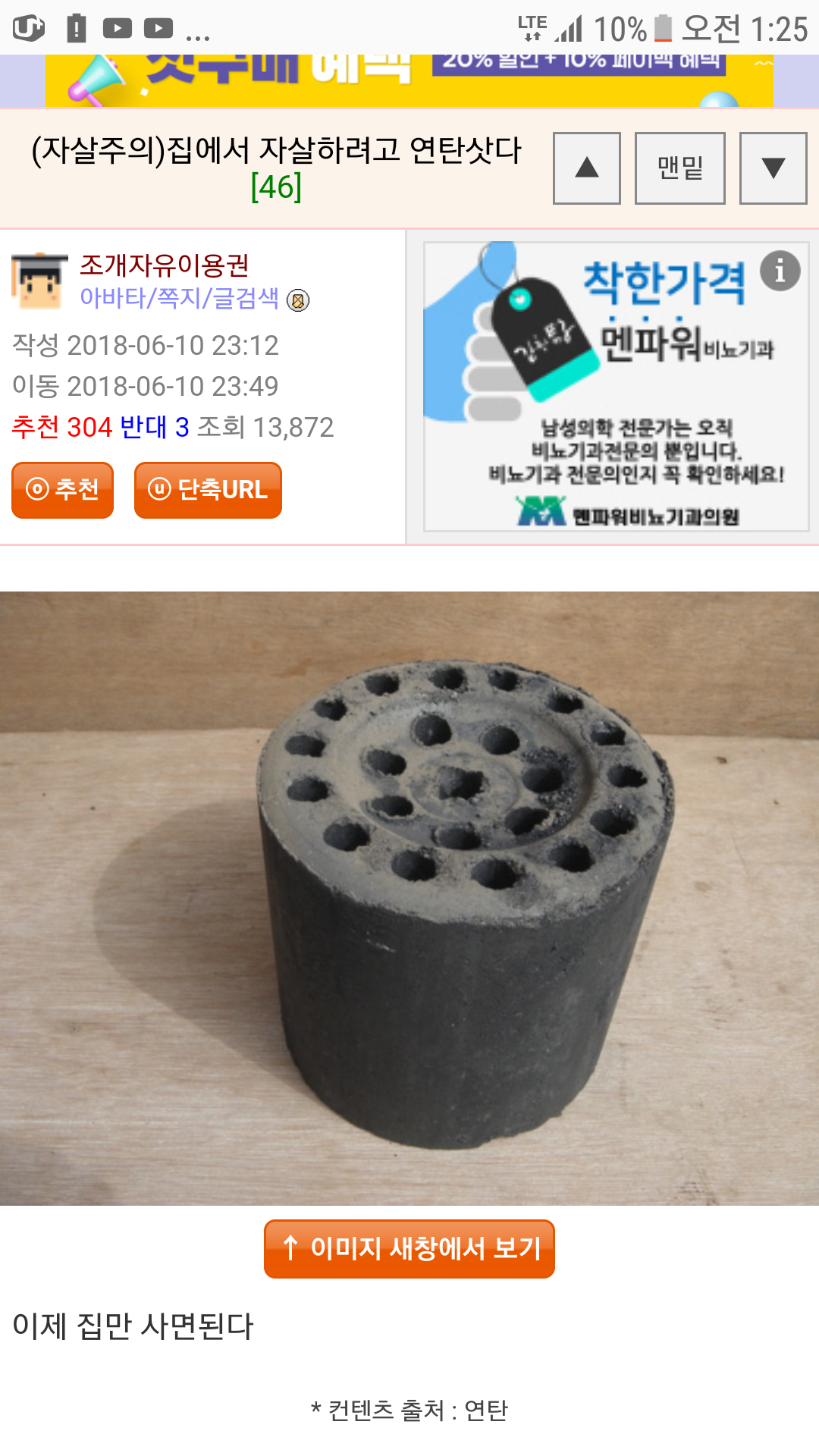The width and height of the screenshot is (819, 1456).
Task: Recommend the post with 추천 button
Action: coord(63,490)
